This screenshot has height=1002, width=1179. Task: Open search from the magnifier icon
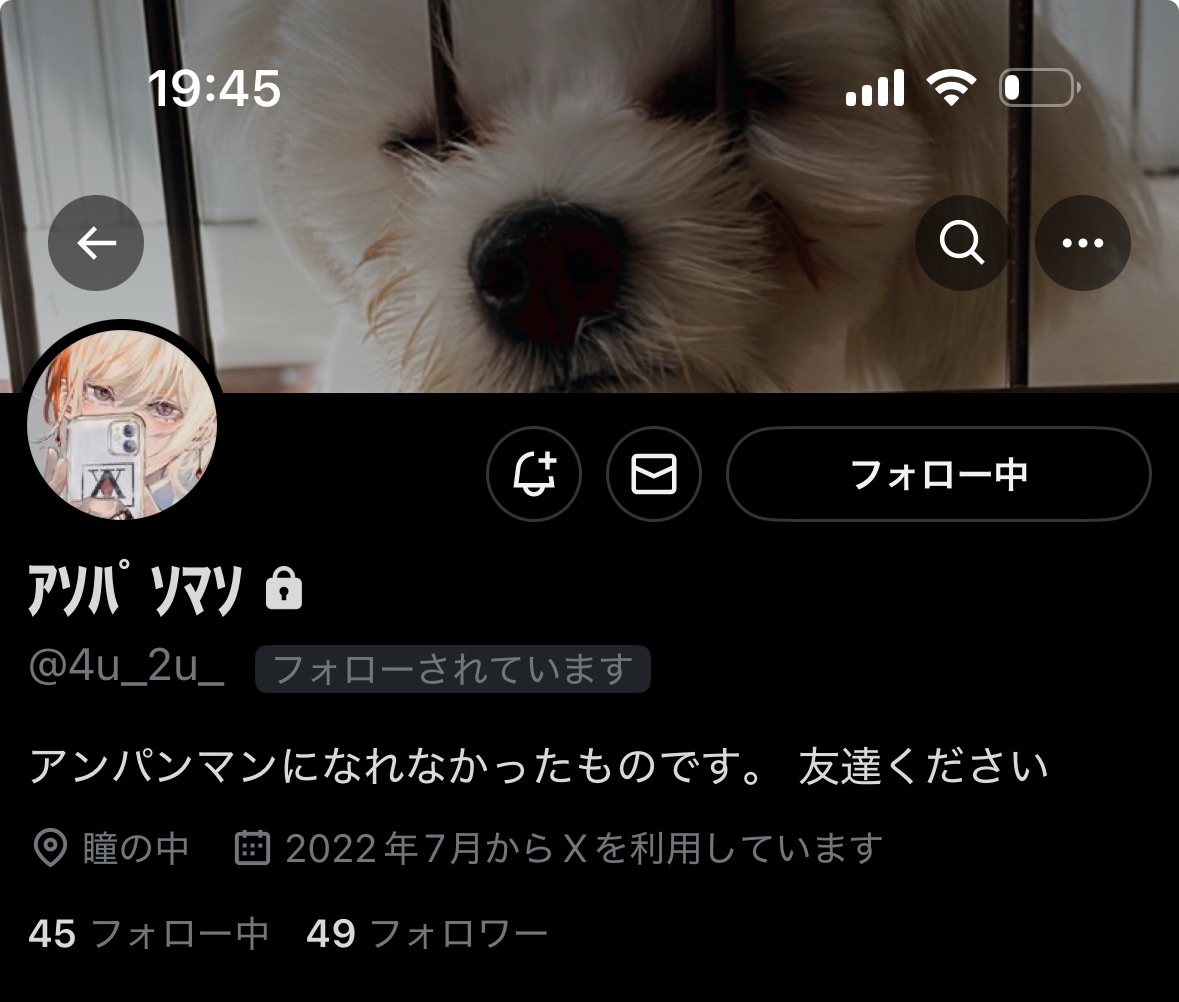tap(962, 243)
